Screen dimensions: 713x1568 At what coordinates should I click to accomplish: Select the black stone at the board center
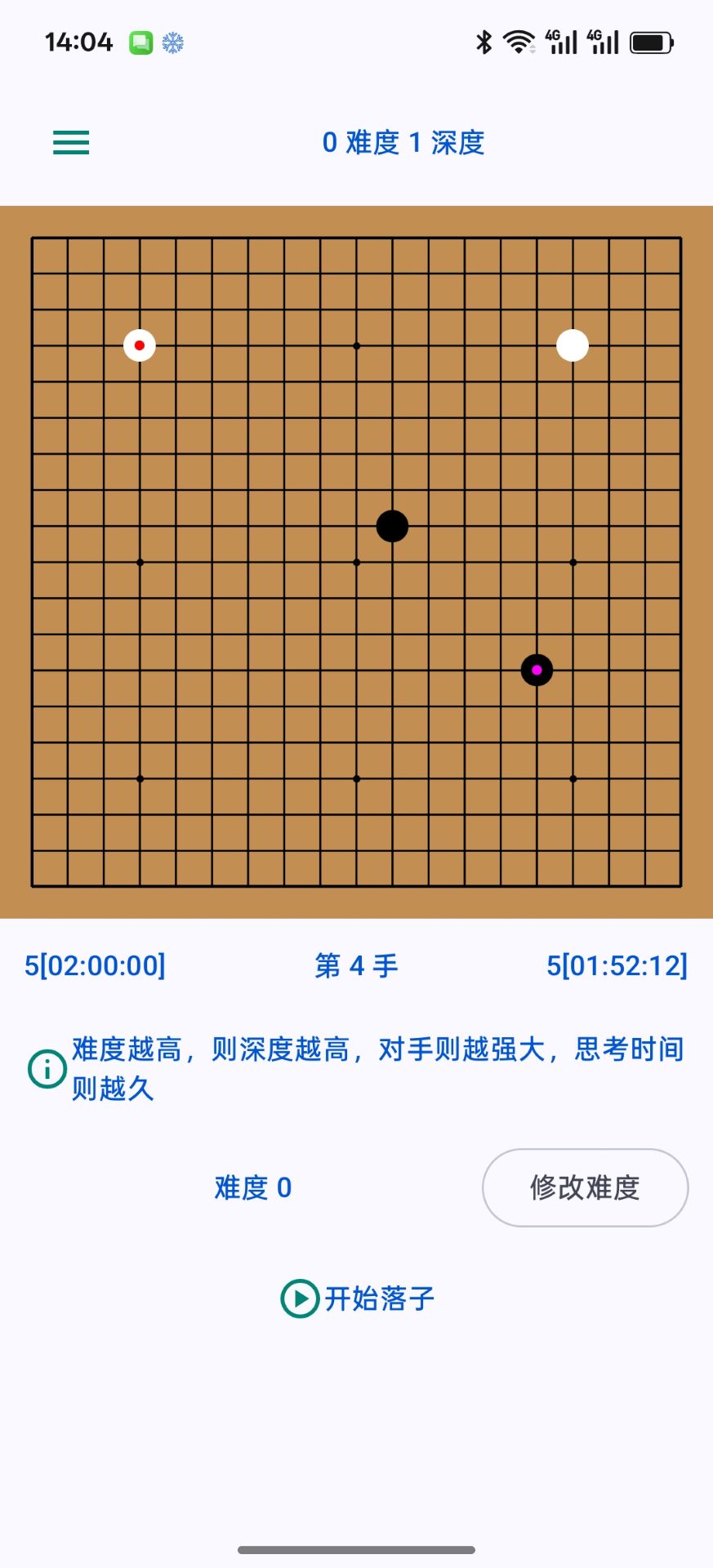click(x=391, y=526)
